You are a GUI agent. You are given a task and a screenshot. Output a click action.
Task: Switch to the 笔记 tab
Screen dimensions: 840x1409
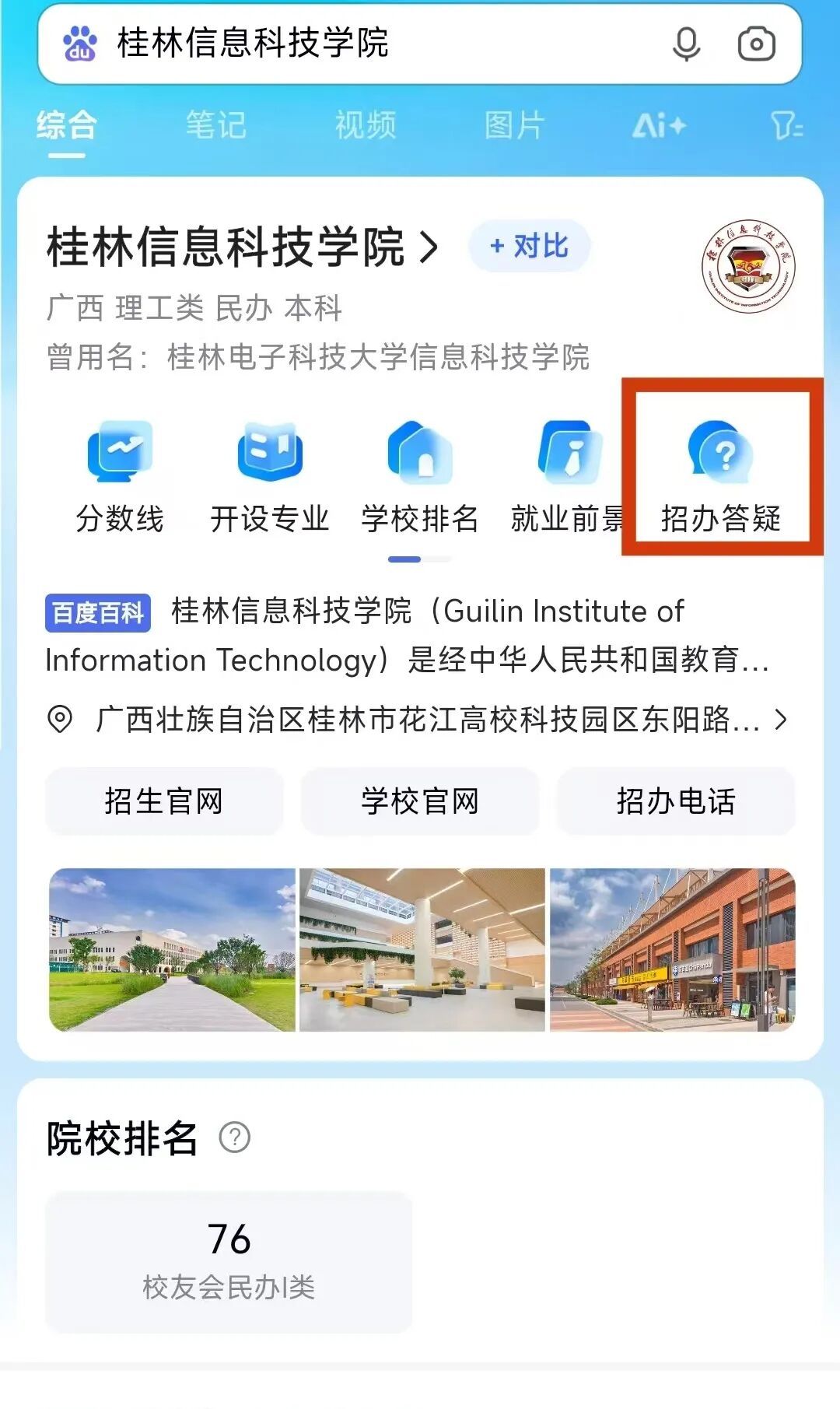pos(215,125)
